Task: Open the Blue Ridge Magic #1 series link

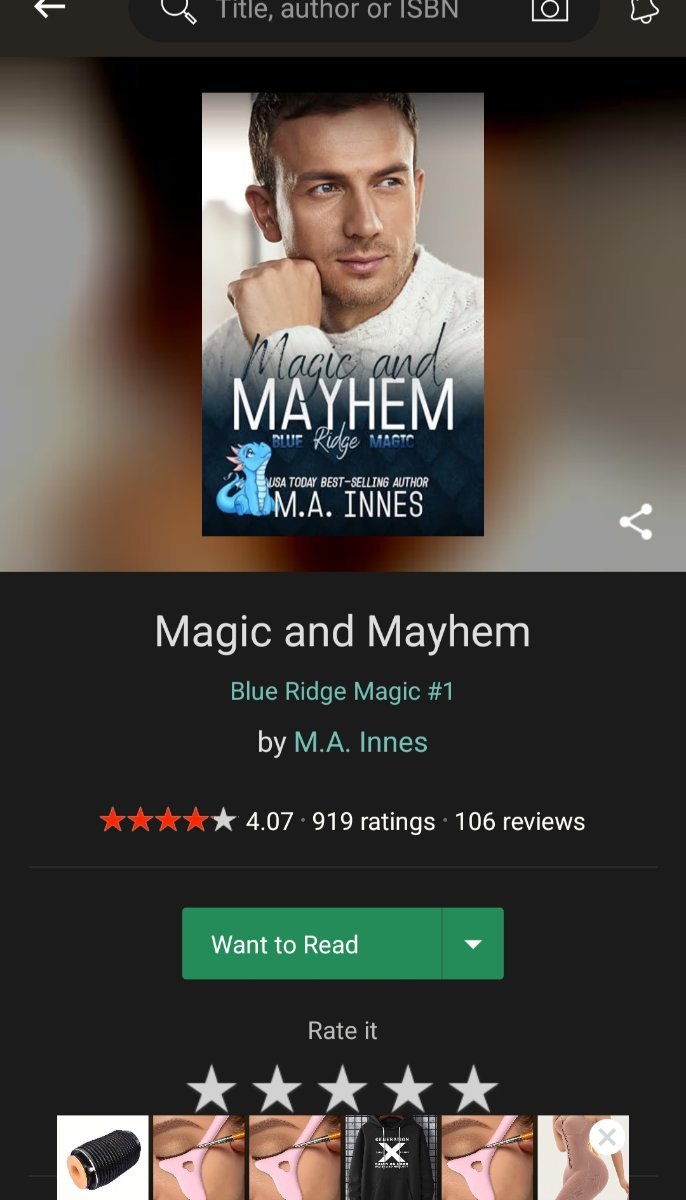Action: (343, 691)
